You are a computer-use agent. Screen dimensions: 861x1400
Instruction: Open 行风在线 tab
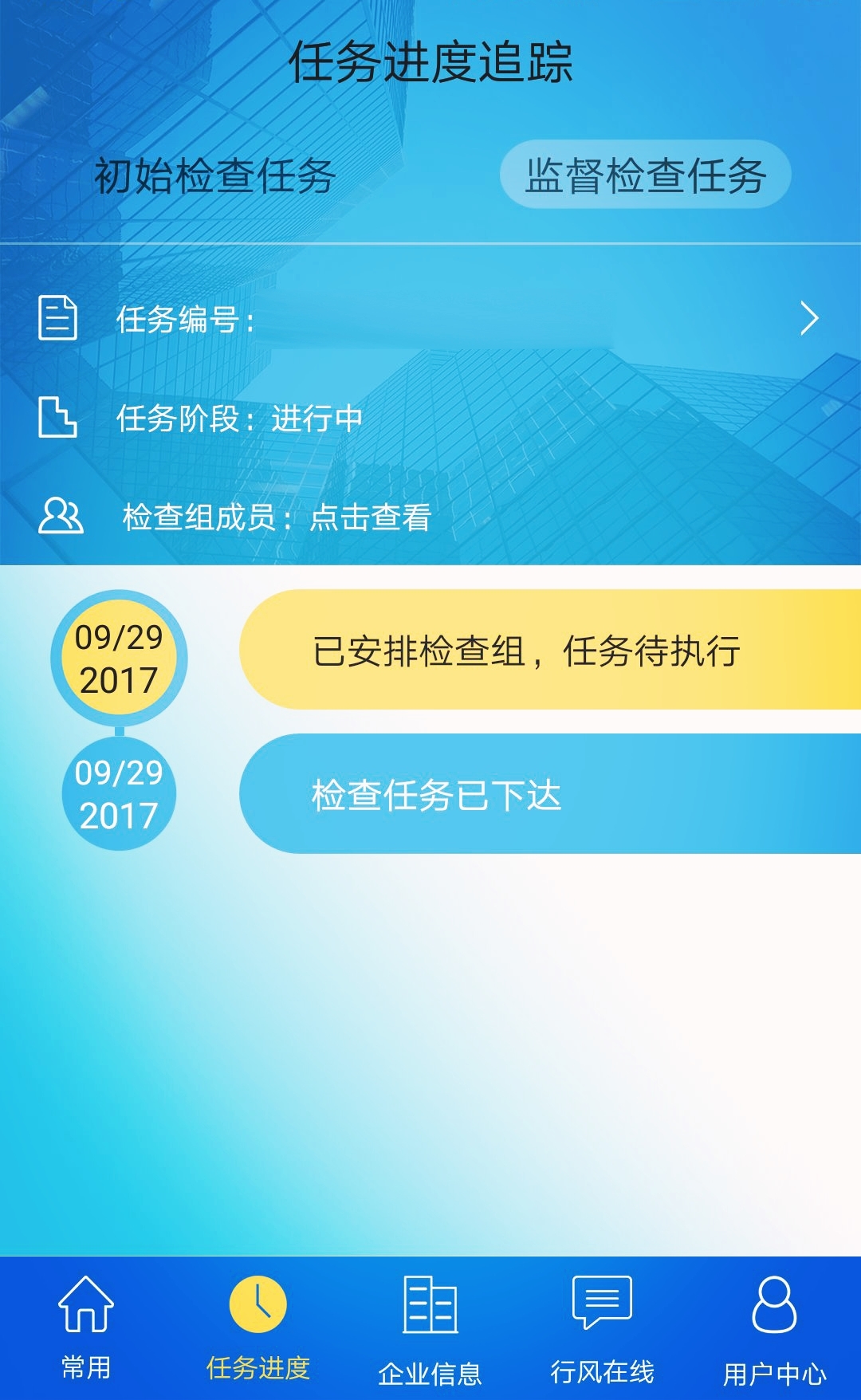pos(603,1328)
